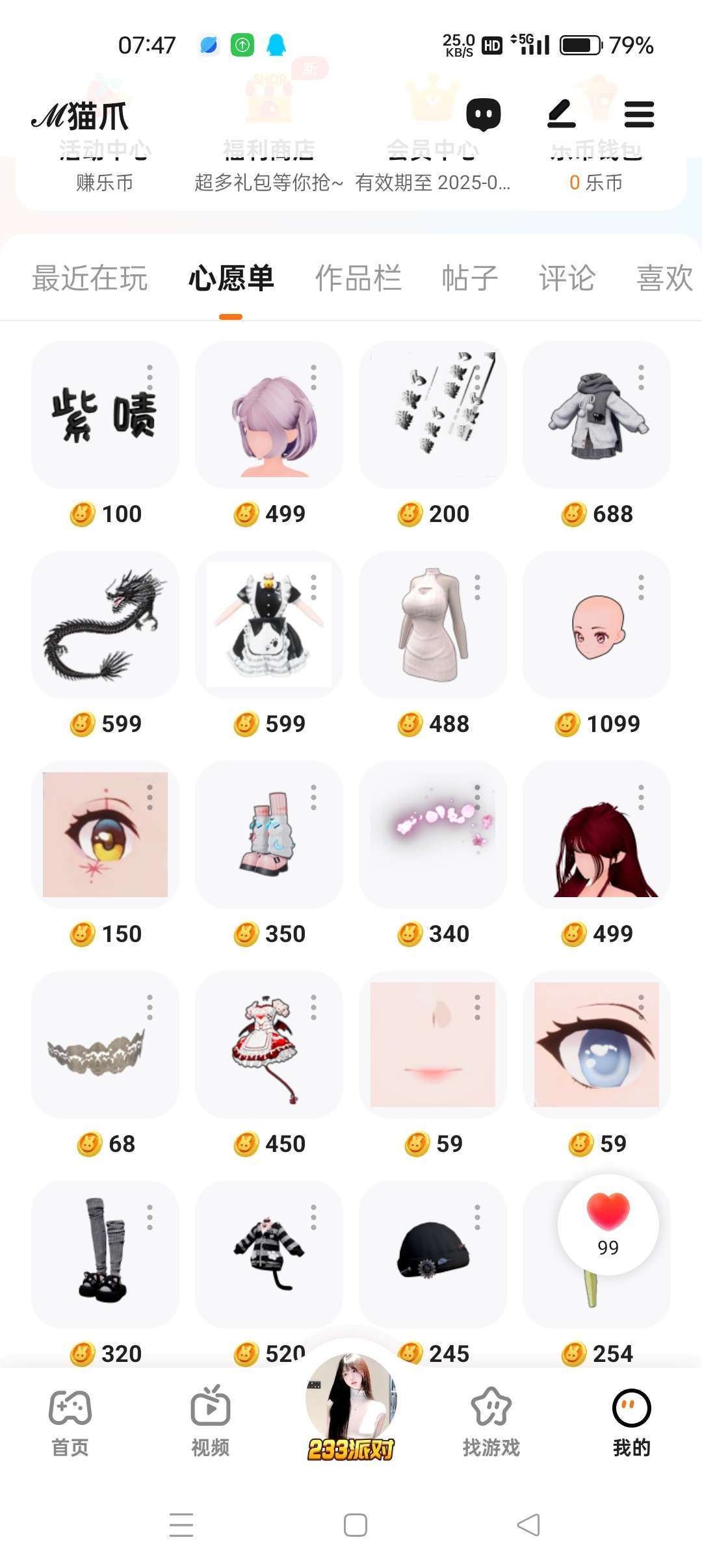View the black dragon item priced 599
Image resolution: width=702 pixels, height=1568 pixels.
click(x=105, y=625)
